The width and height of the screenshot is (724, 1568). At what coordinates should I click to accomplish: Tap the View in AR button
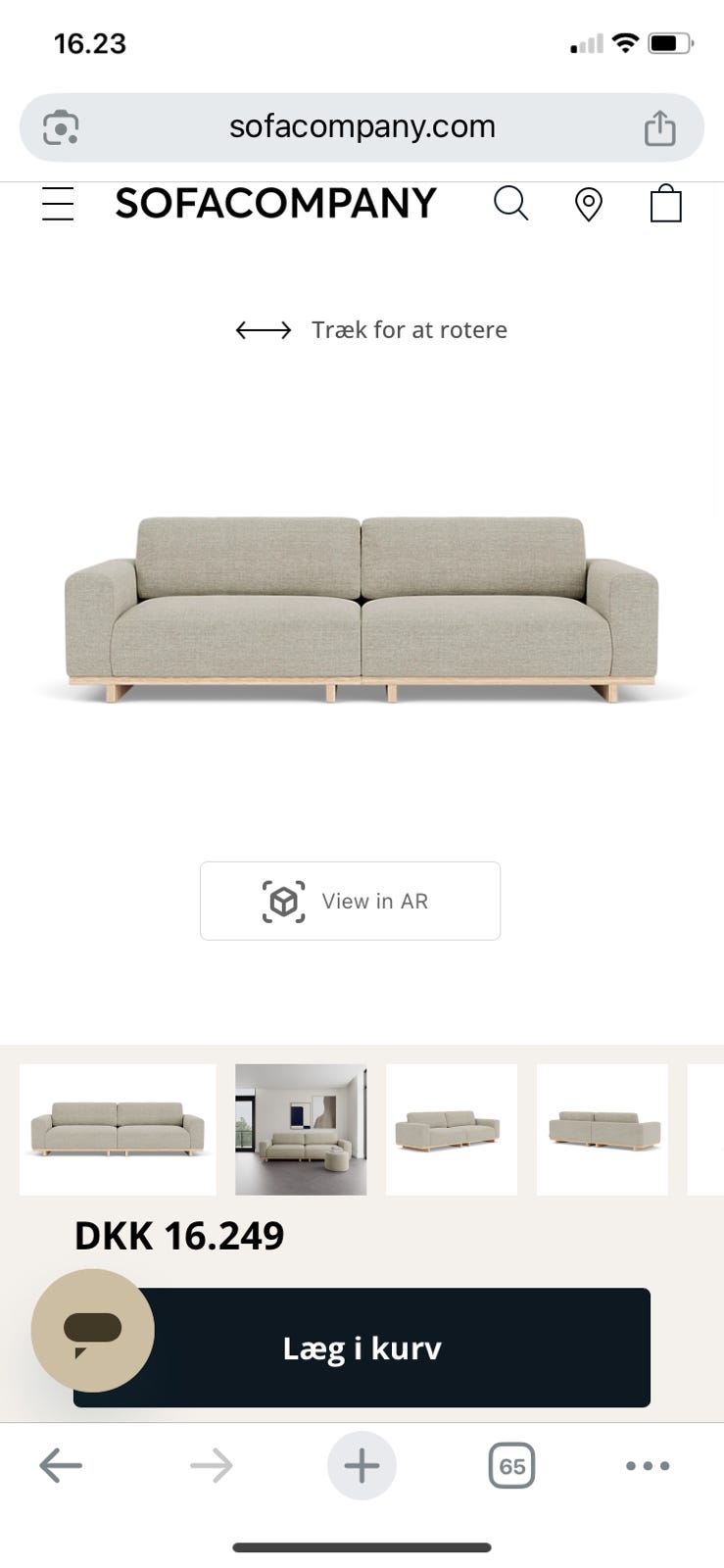pyautogui.click(x=350, y=901)
